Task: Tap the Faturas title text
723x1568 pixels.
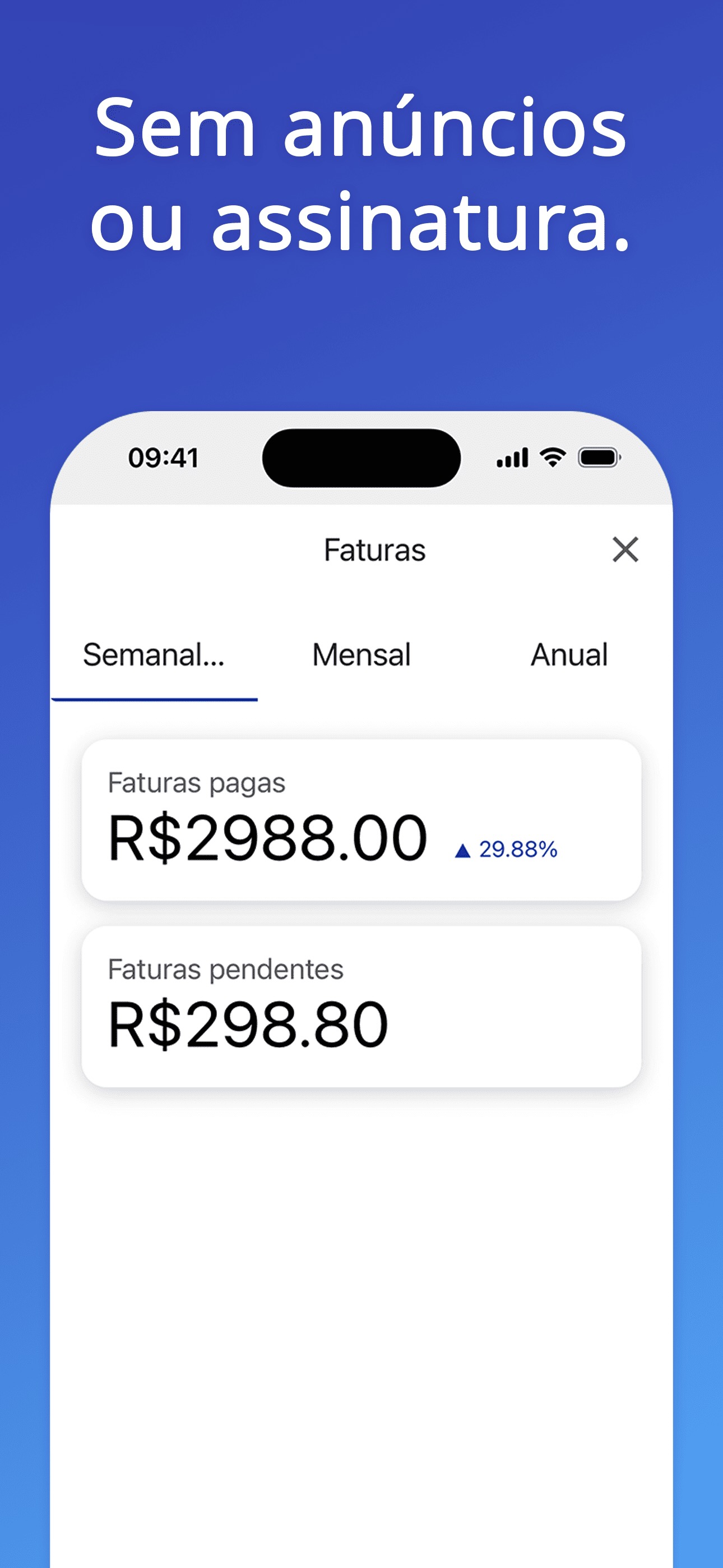Action: coord(374,550)
